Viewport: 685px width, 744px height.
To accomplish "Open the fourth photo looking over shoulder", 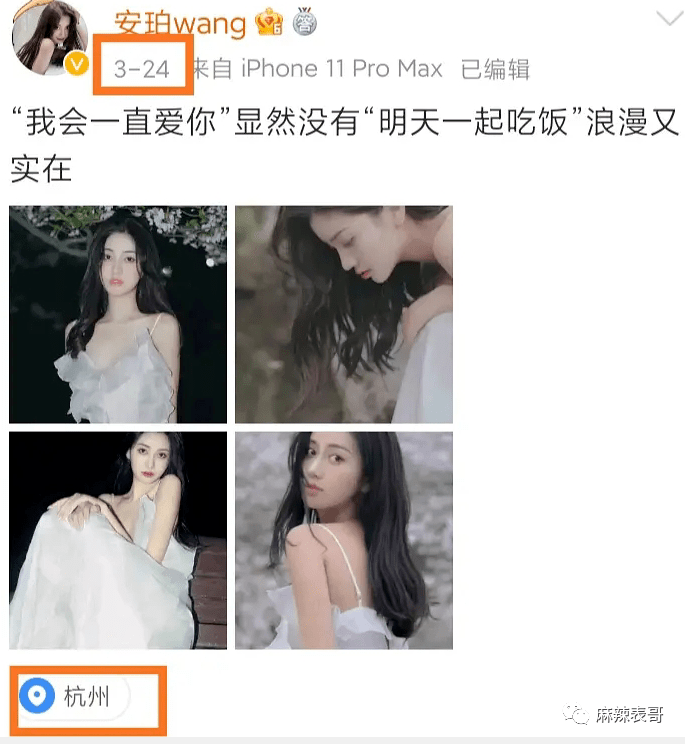I will pyautogui.click(x=344, y=540).
